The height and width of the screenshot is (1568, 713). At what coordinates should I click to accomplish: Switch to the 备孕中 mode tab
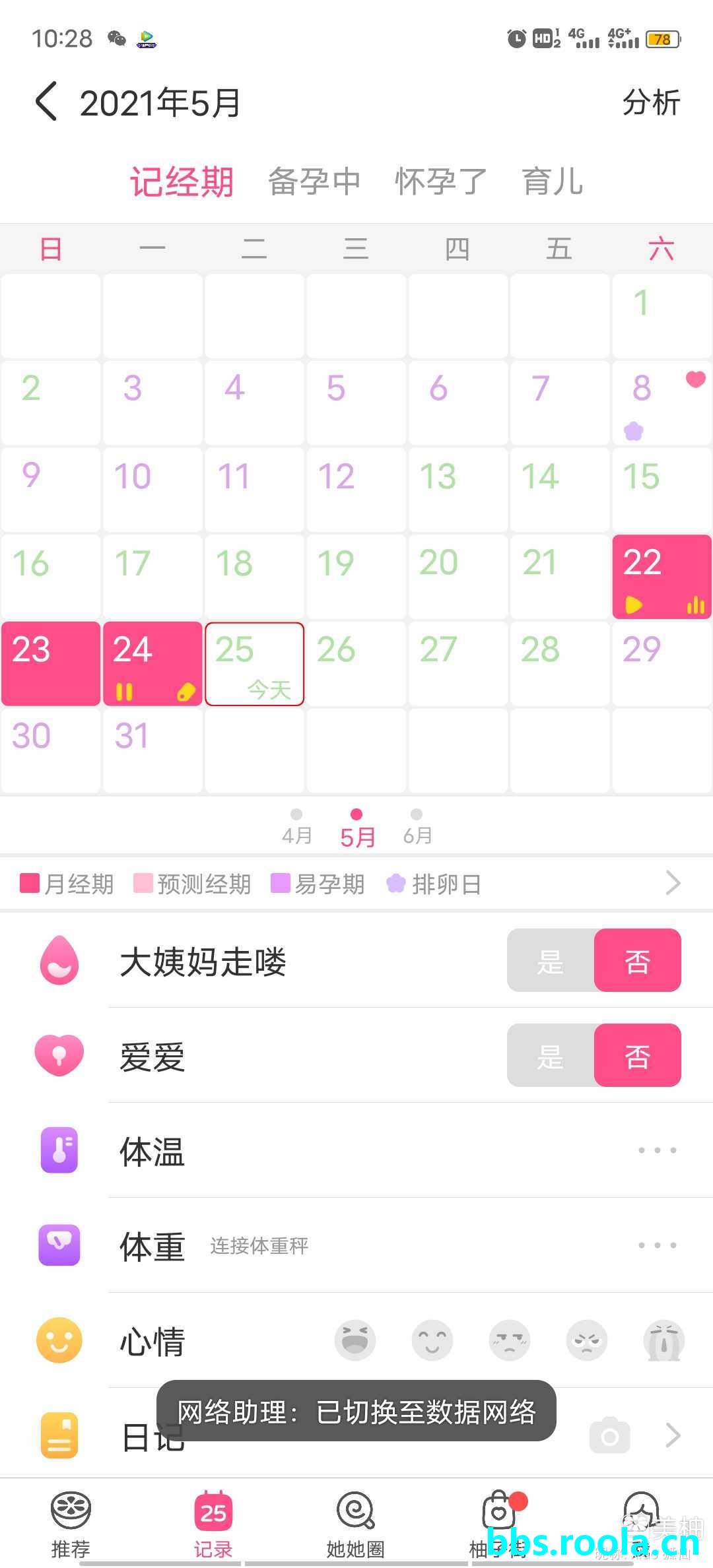[x=314, y=182]
